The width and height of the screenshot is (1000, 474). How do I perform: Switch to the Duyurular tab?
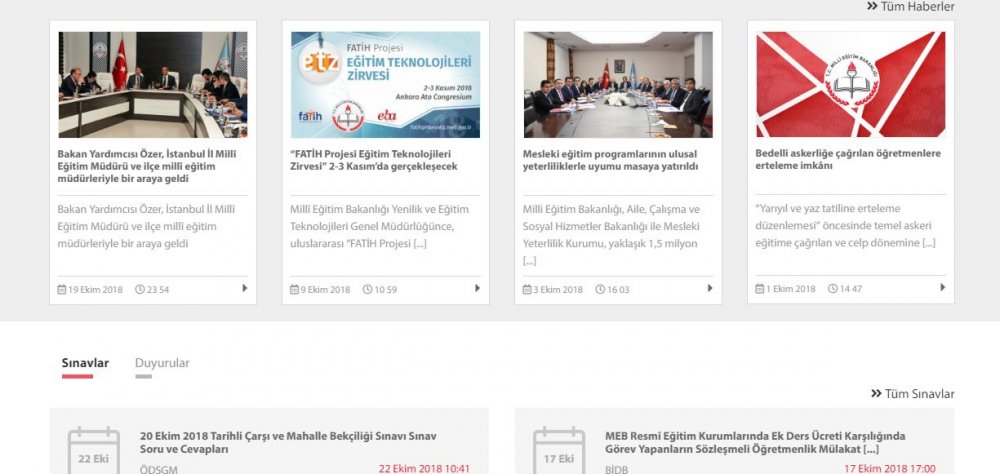point(162,364)
